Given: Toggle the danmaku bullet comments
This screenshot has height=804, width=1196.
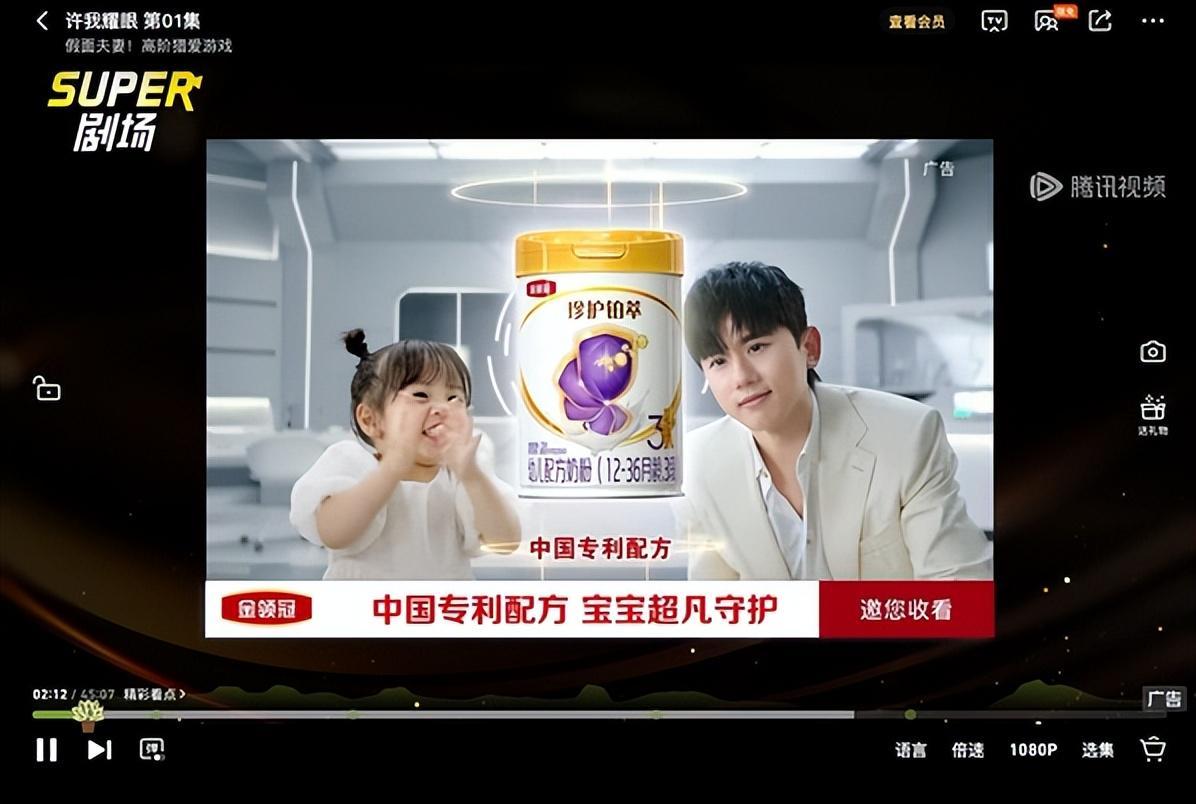Looking at the screenshot, I should coord(152,749).
